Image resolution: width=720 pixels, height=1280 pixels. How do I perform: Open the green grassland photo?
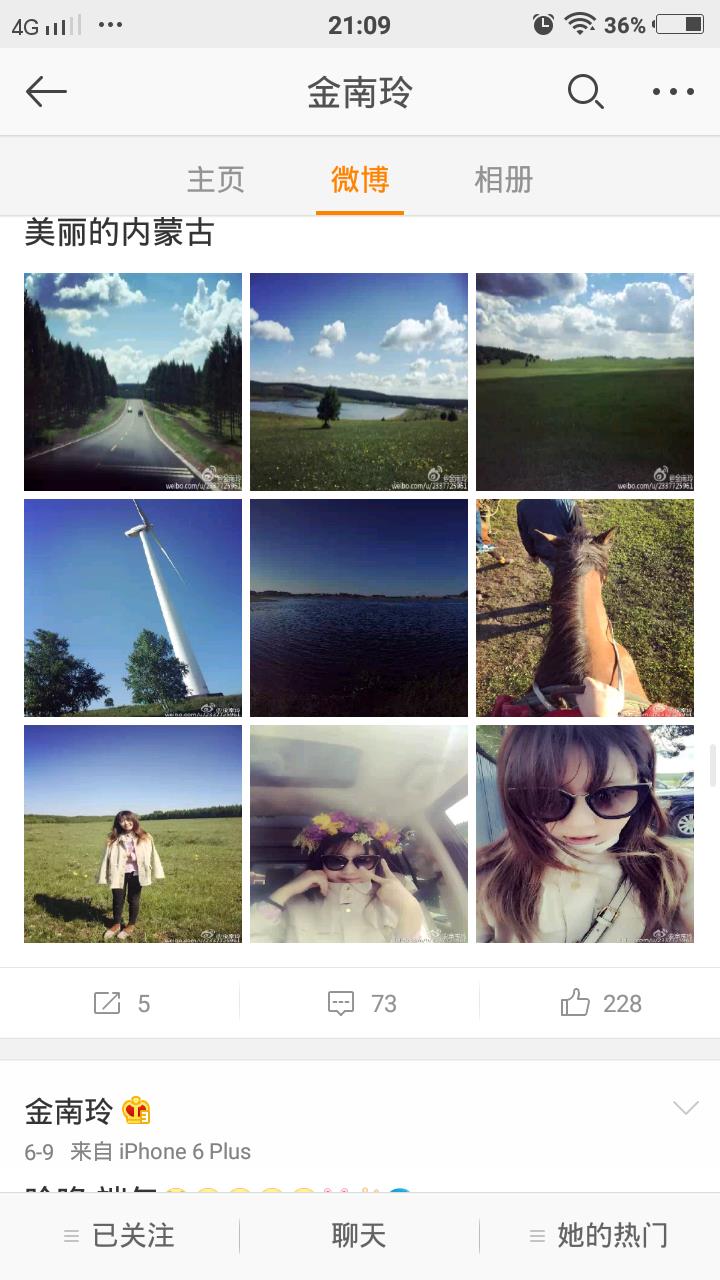coord(585,382)
